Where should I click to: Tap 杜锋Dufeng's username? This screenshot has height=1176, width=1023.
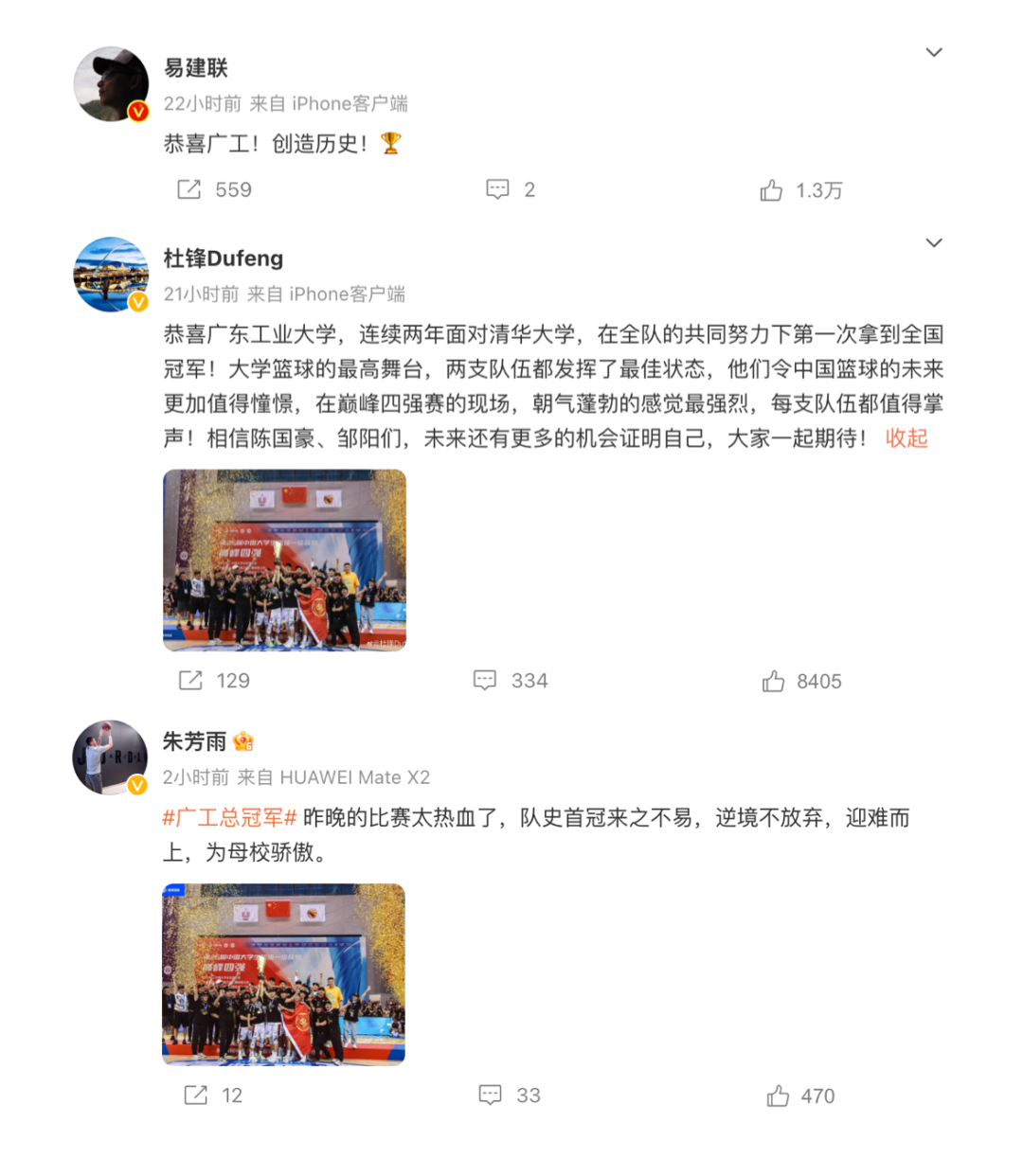pyautogui.click(x=224, y=258)
